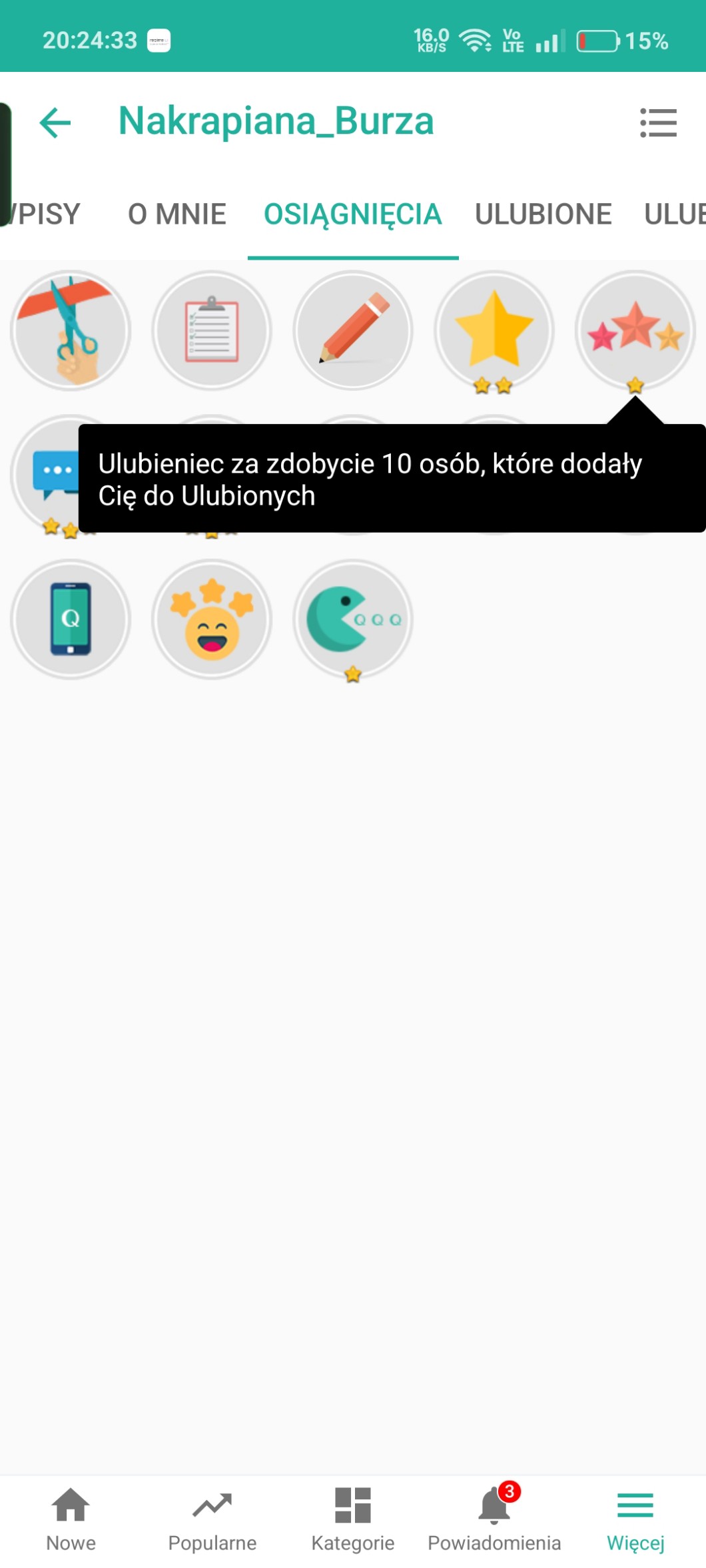706x1568 pixels.
Task: Switch to the O MNIE tab
Action: [x=177, y=214]
